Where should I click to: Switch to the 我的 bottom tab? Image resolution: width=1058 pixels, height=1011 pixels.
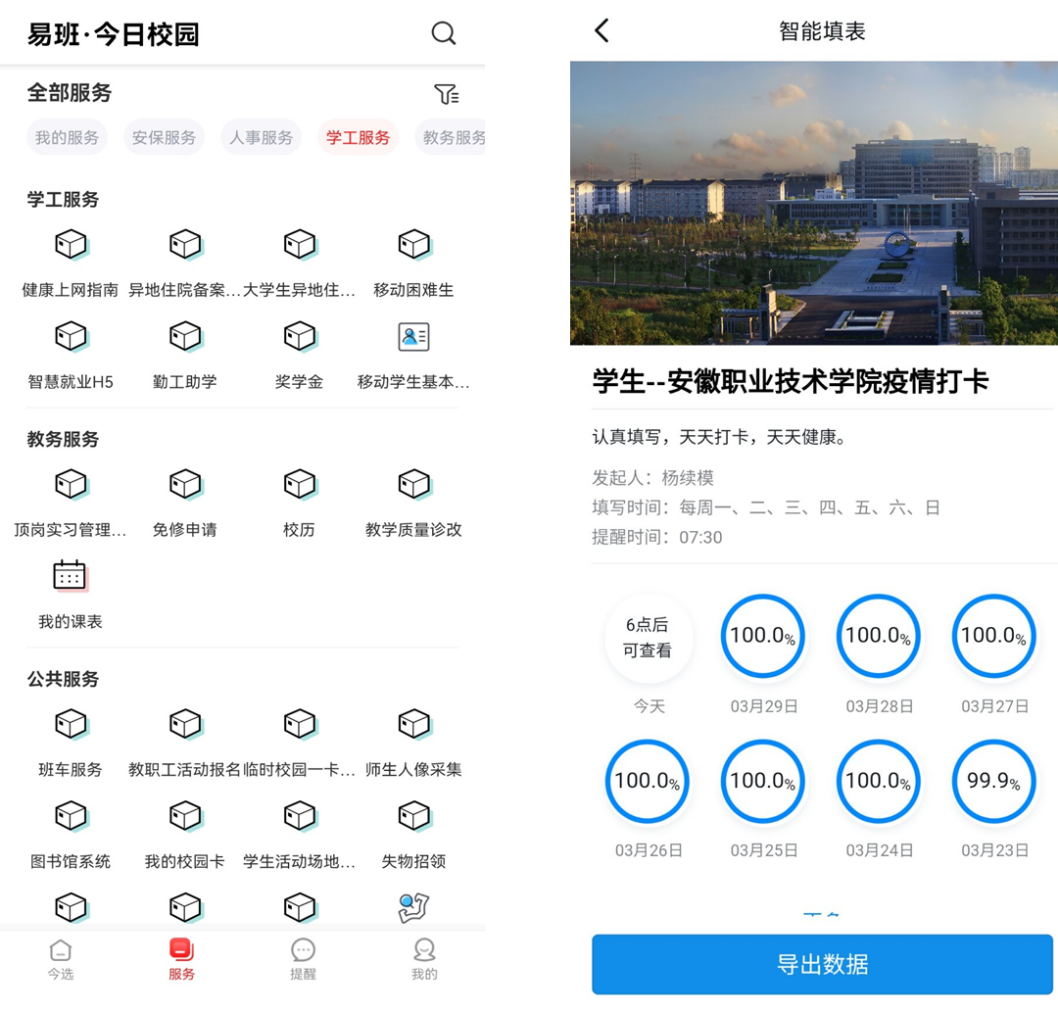(x=424, y=958)
